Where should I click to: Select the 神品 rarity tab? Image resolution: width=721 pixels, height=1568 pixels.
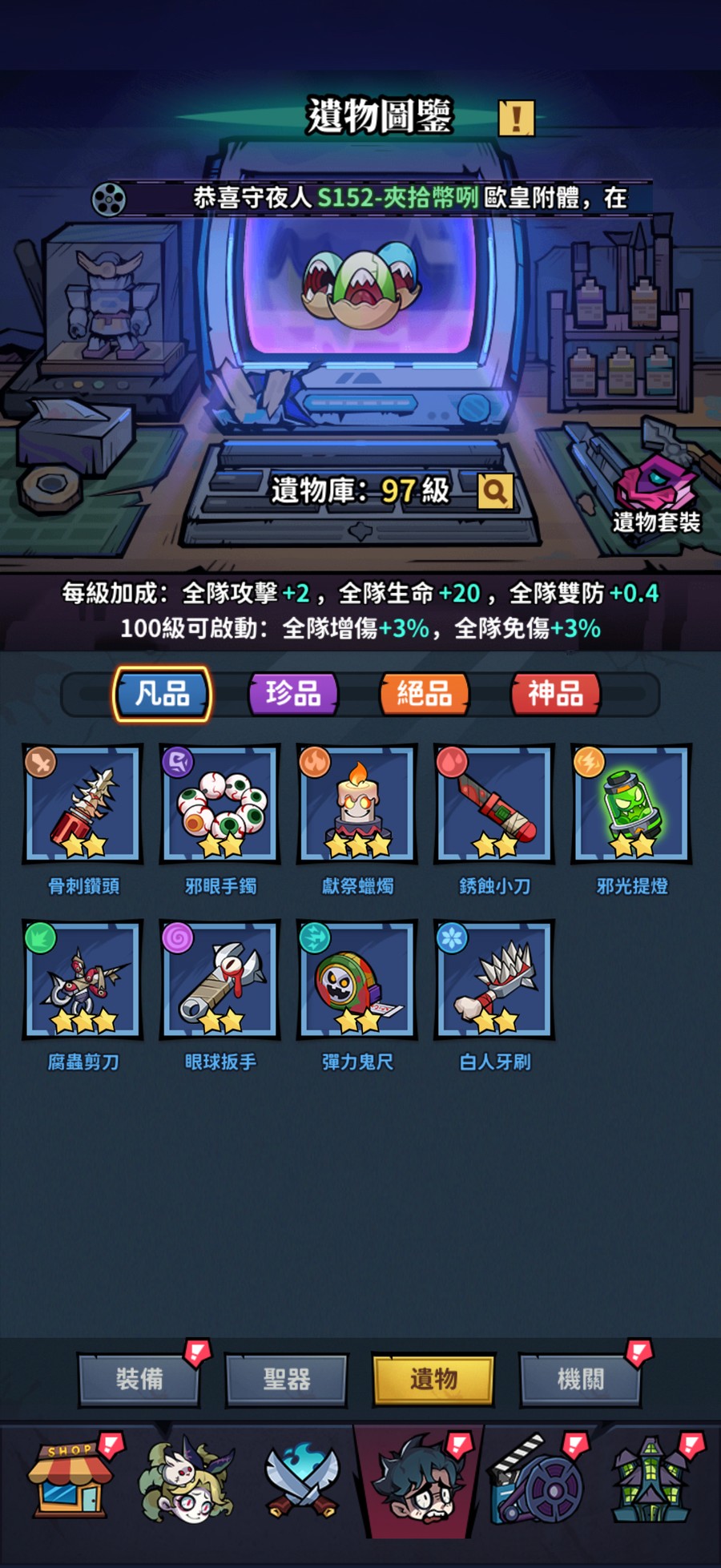[x=554, y=694]
